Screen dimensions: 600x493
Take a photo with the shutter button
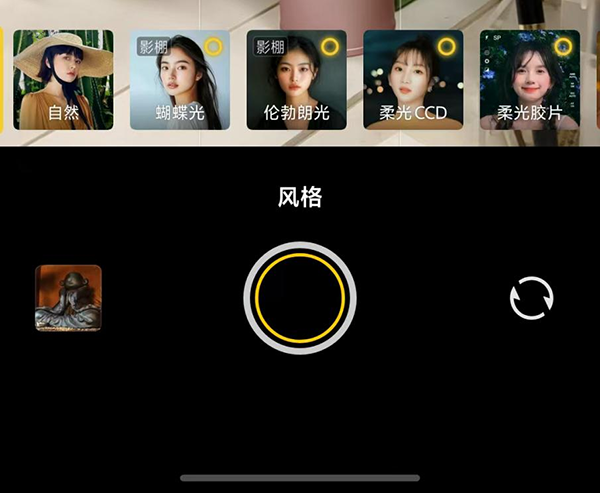tap(300, 297)
